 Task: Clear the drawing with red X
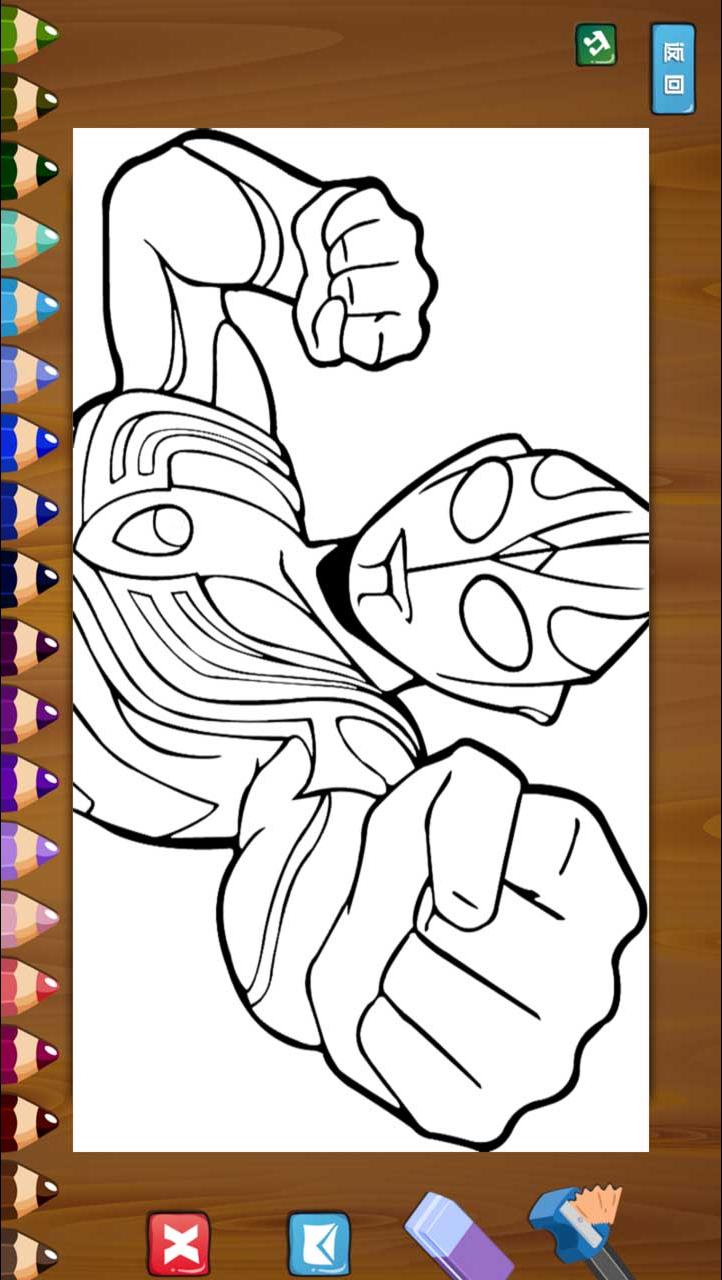click(x=178, y=1243)
